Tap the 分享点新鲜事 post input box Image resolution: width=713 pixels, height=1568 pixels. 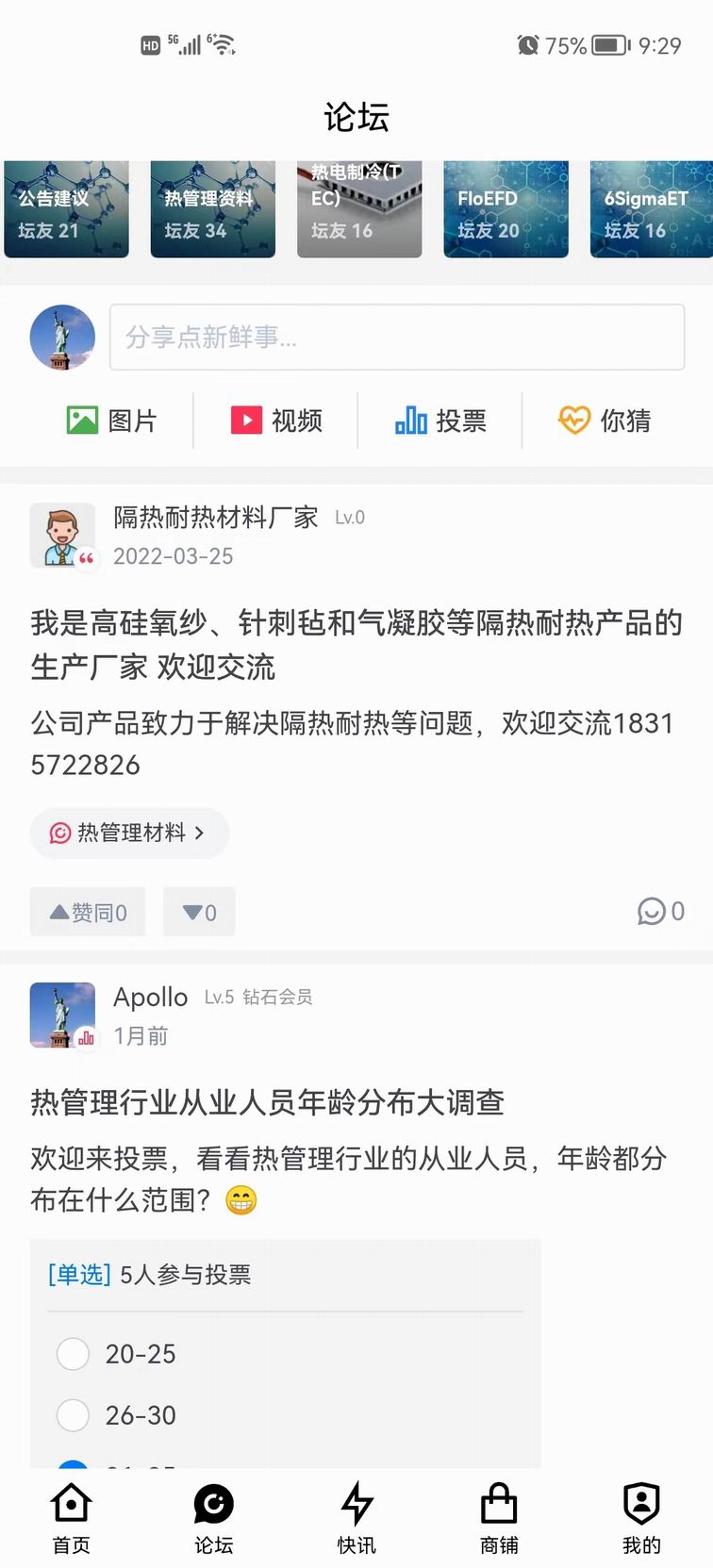pos(397,337)
